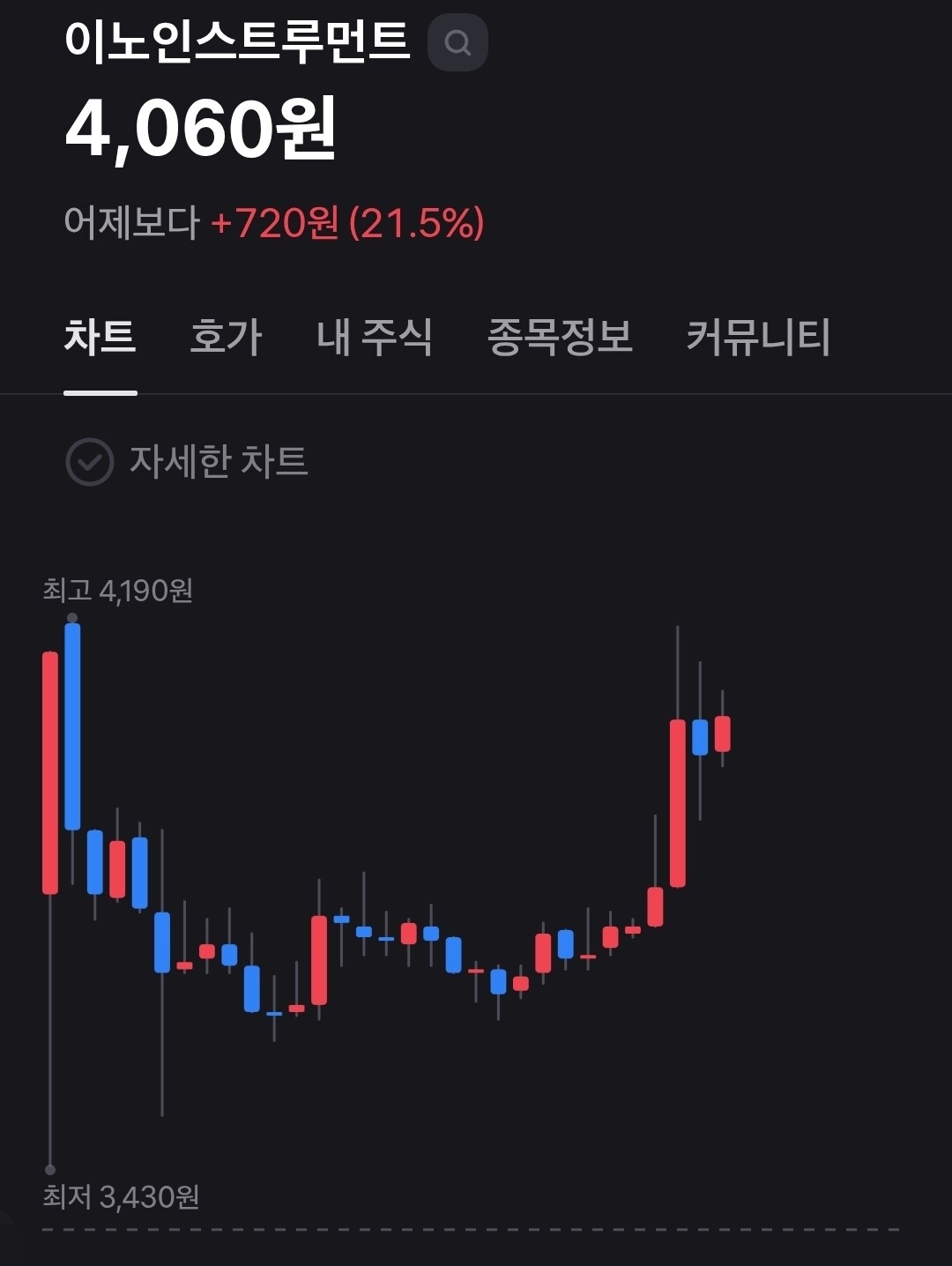Toggle the 자세한 차트 checkbox
This screenshot has height=1266, width=952.
[90, 461]
